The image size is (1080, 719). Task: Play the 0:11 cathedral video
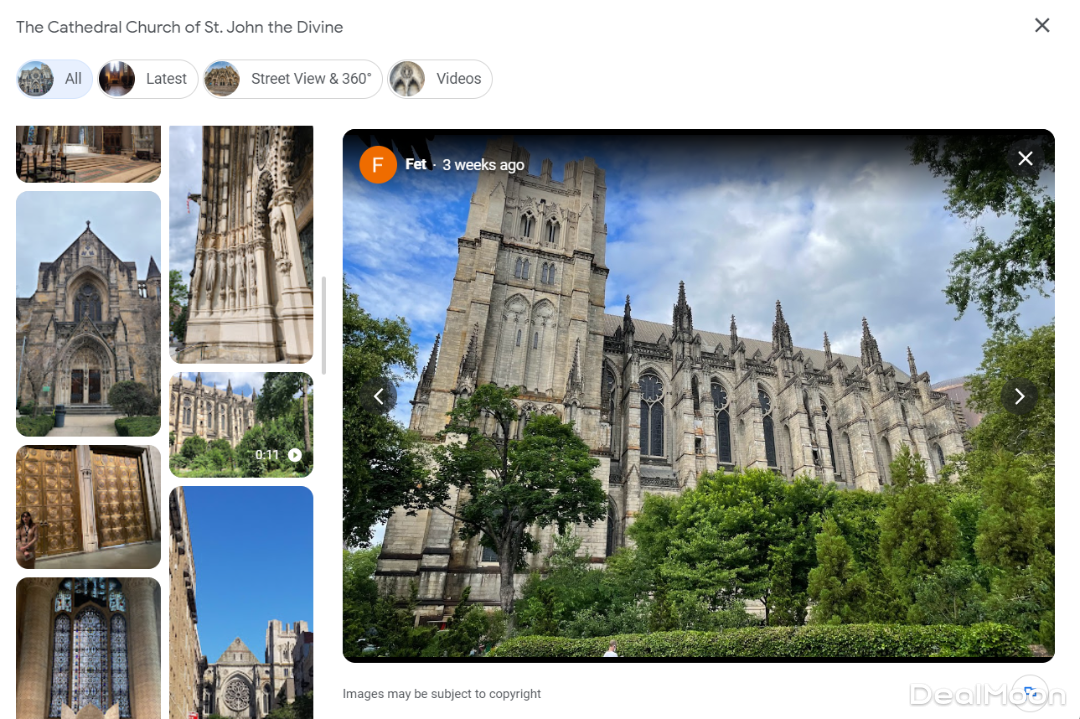(241, 425)
